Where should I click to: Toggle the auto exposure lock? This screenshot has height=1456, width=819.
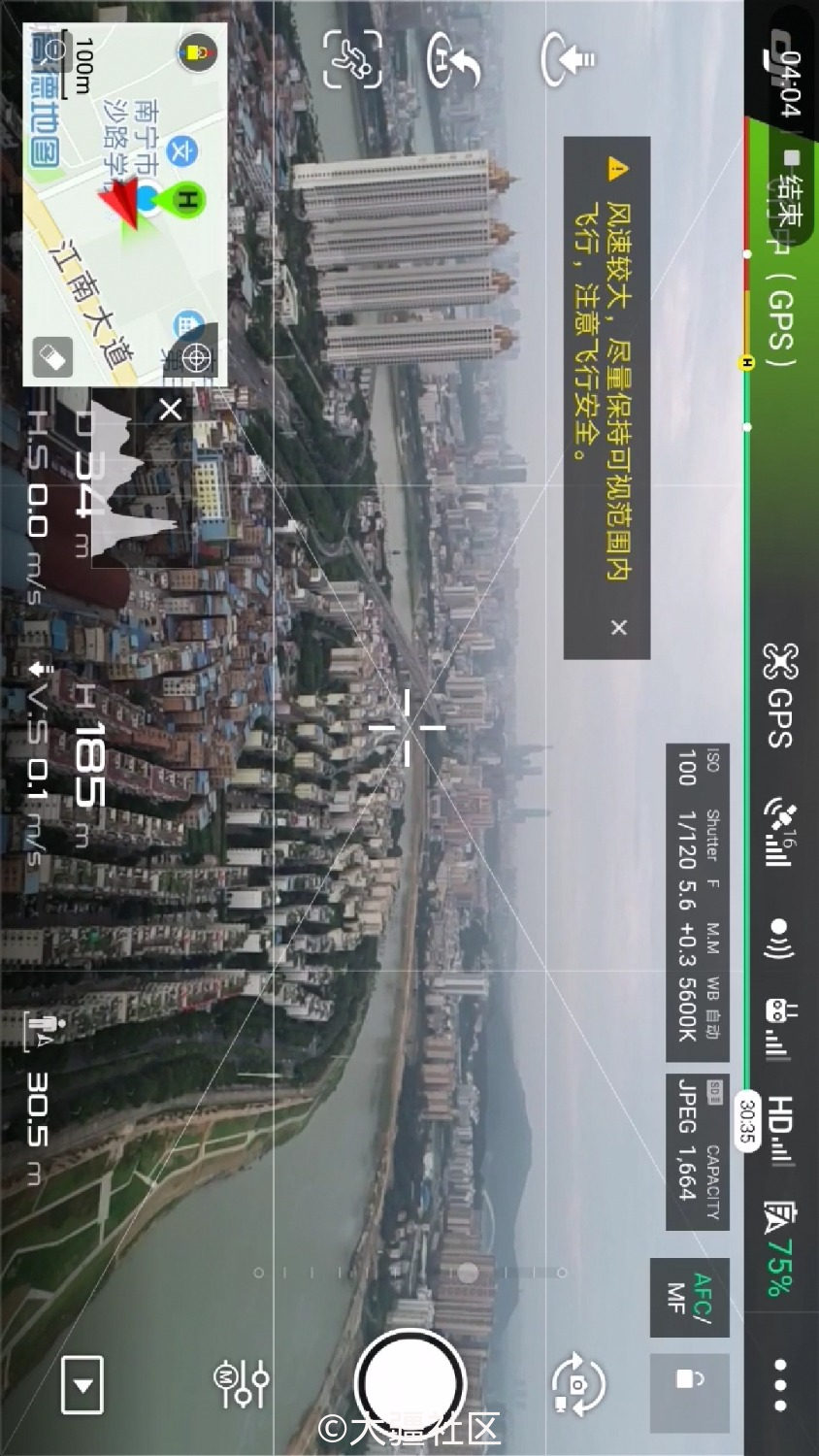(689, 1378)
